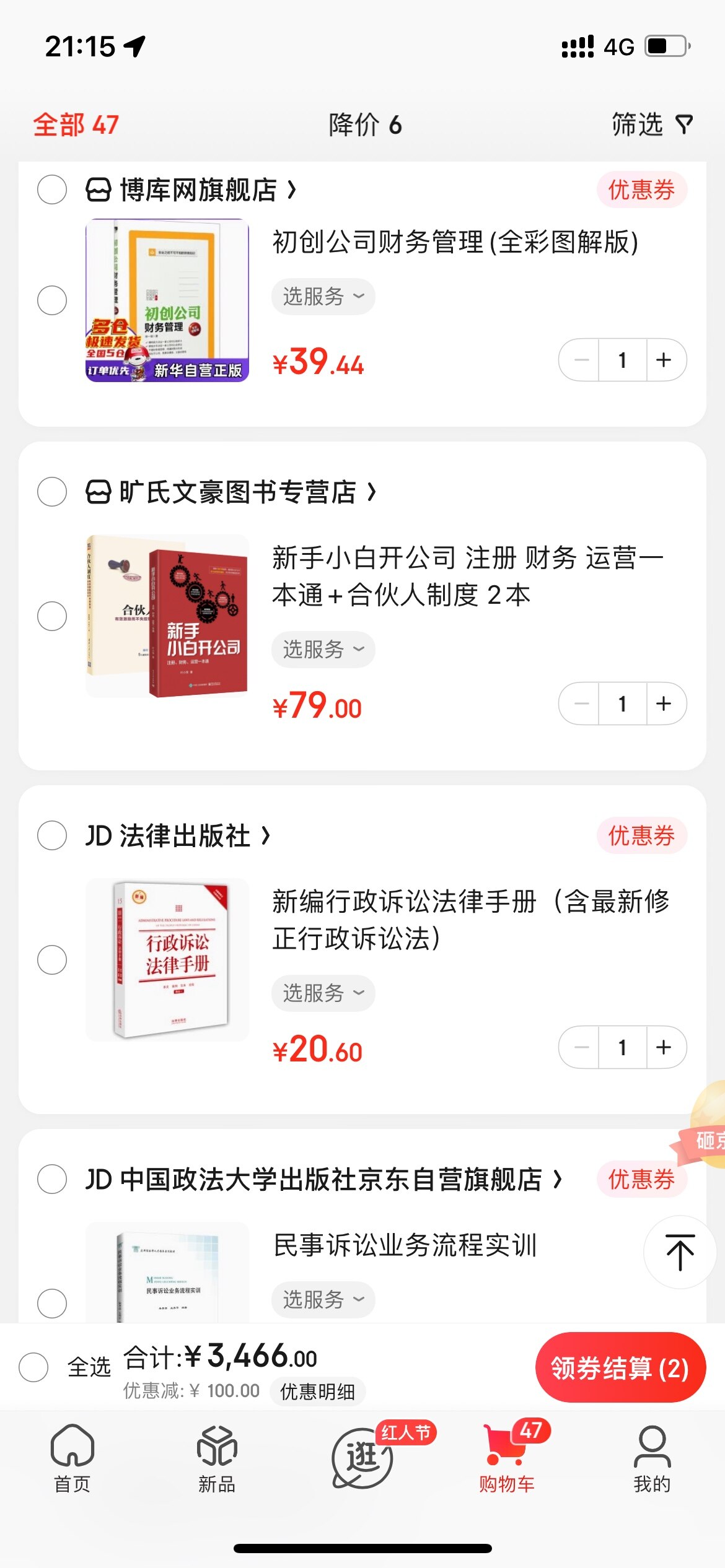This screenshot has height=1568, width=725.
Task: Open 旷氏文豪图书专营店 store page
Action: pyautogui.click(x=237, y=492)
